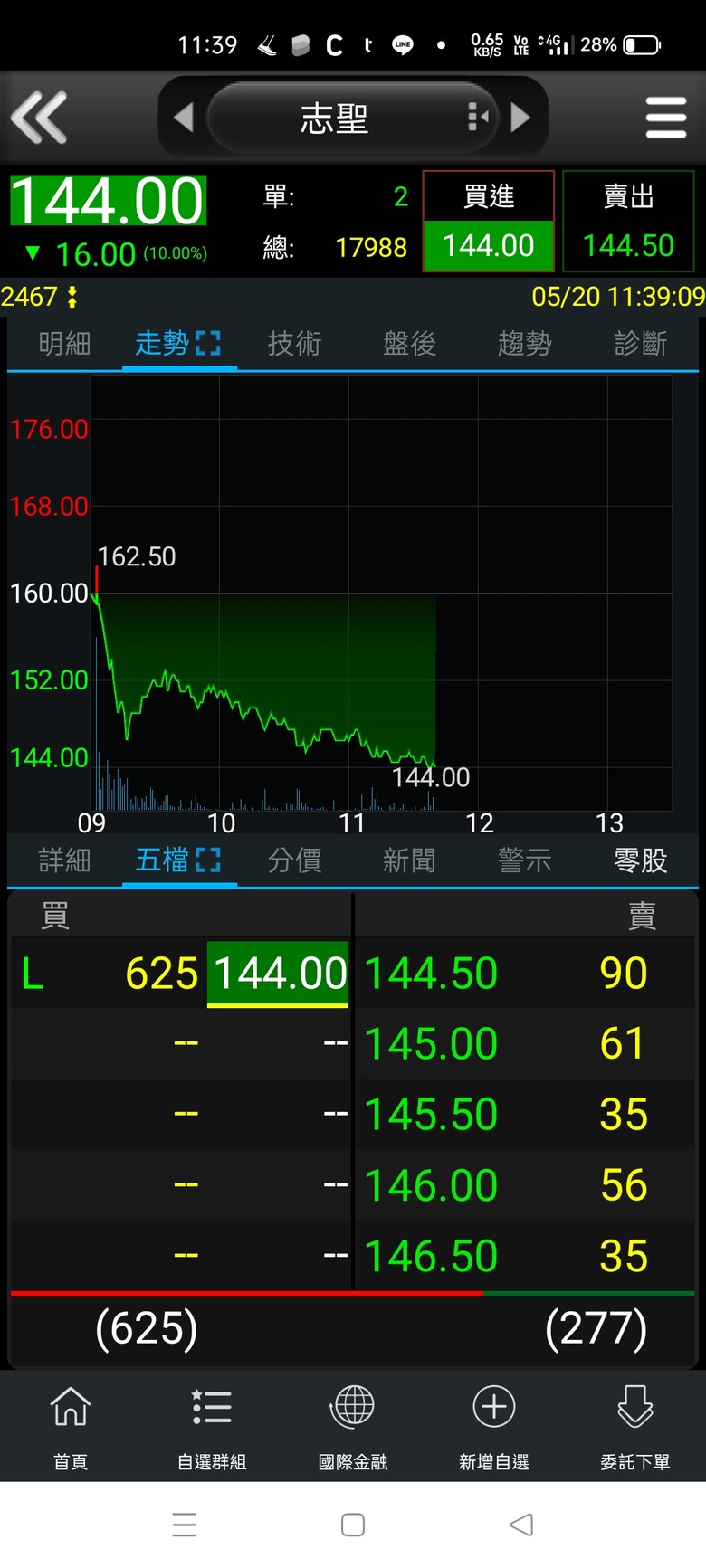This screenshot has height=1568, width=706.
Task: Switch to the 分價 tab
Action: tap(294, 860)
